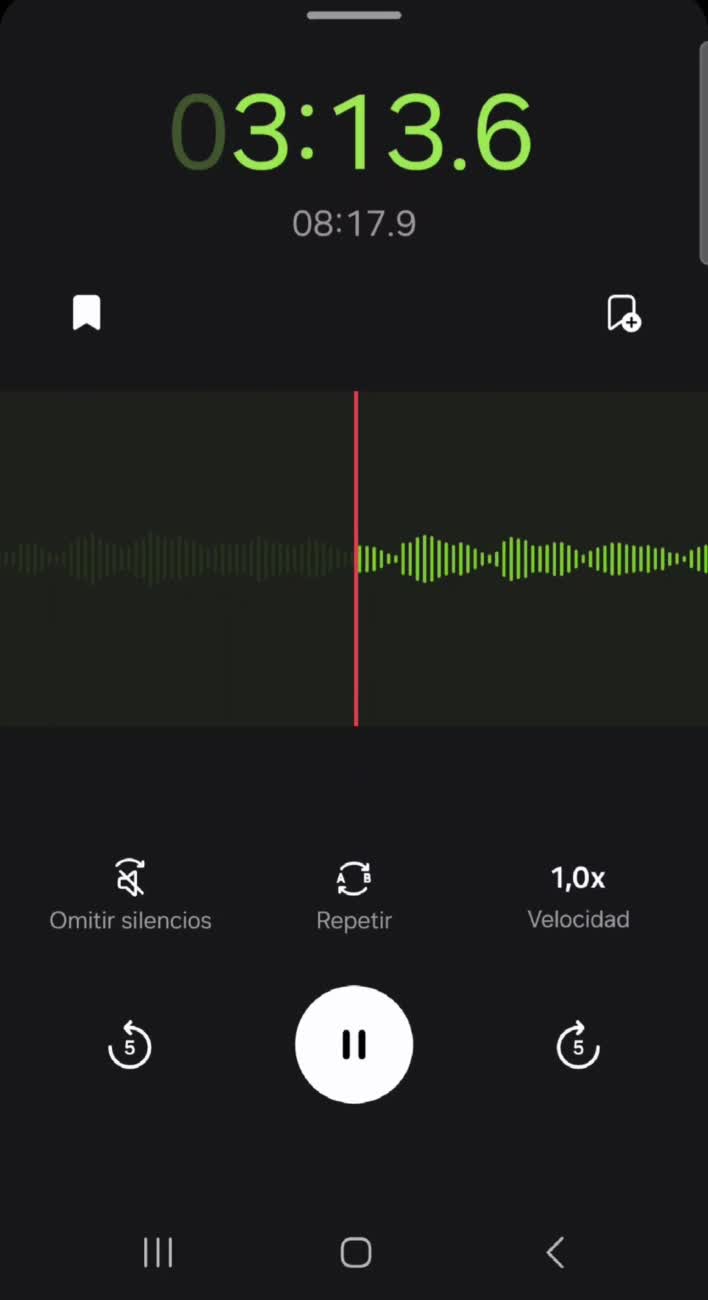
Task: Skip forward 5 seconds
Action: [x=577, y=1046]
